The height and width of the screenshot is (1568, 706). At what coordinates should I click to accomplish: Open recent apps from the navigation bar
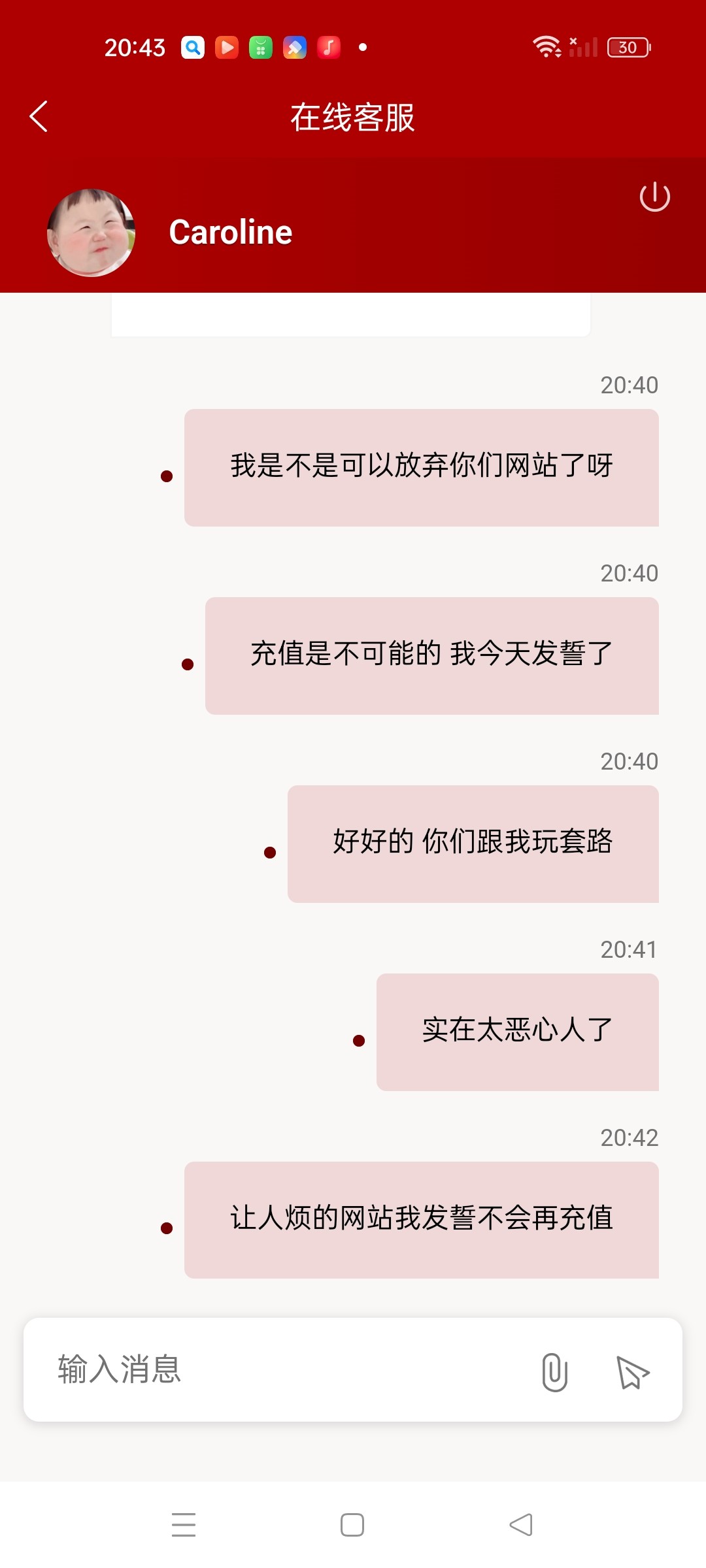pyautogui.click(x=184, y=1524)
